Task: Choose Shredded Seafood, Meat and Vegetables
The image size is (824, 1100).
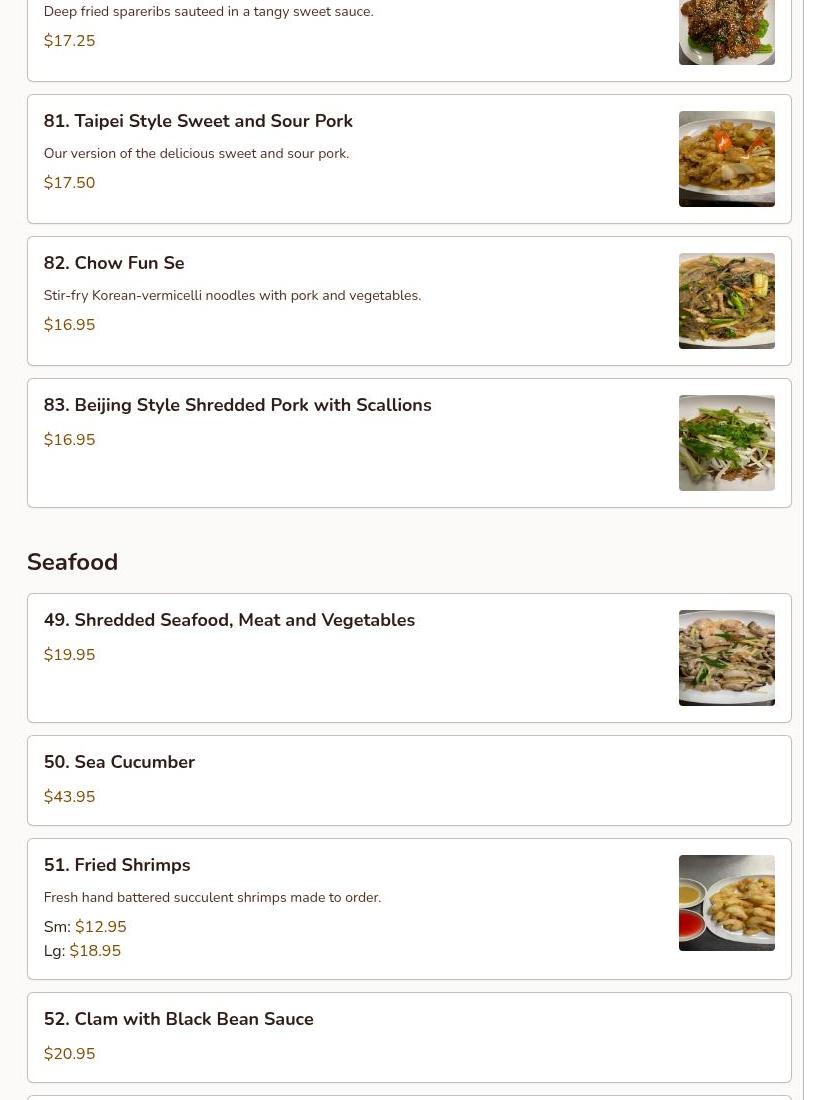Action: pyautogui.click(x=409, y=658)
